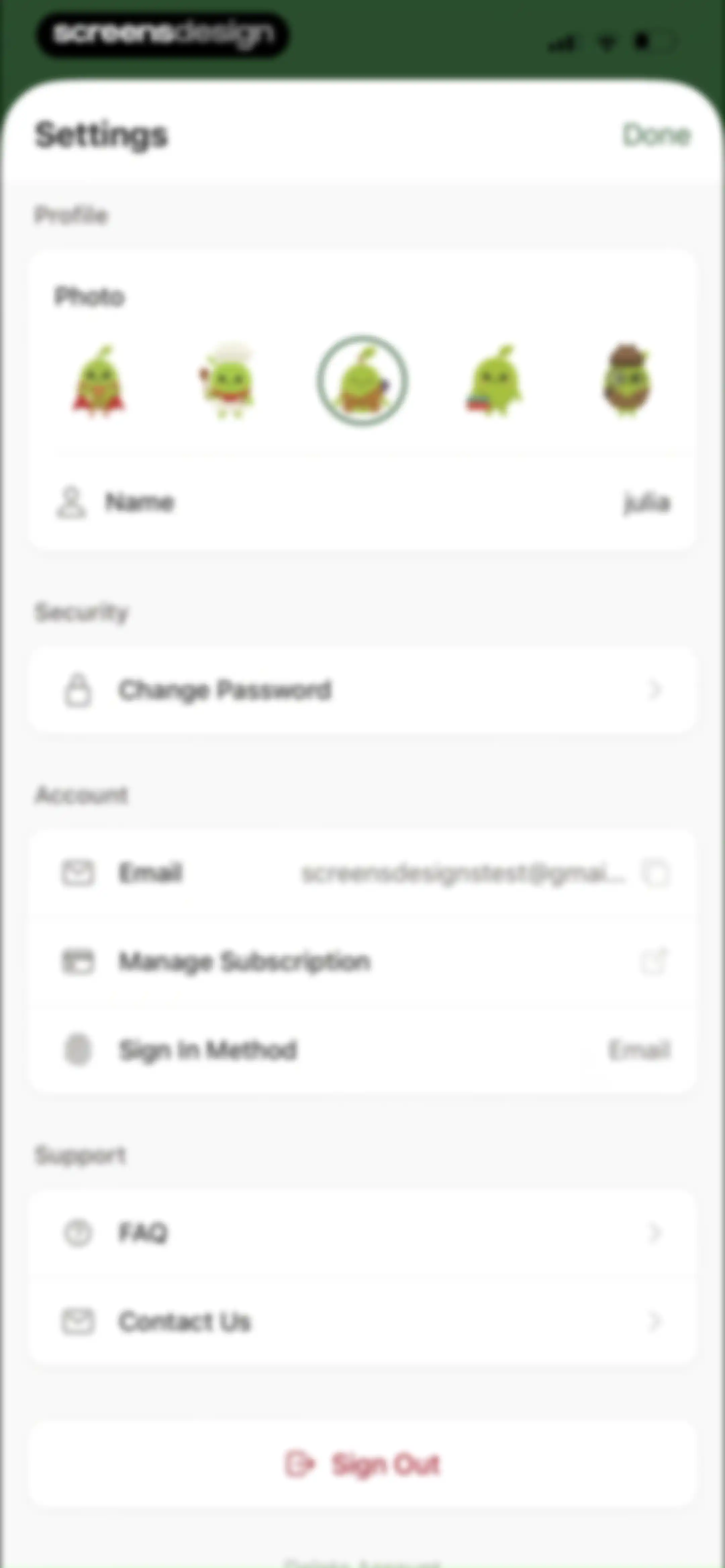The width and height of the screenshot is (725, 1568).
Task: Open Change Password
Action: pos(362,690)
